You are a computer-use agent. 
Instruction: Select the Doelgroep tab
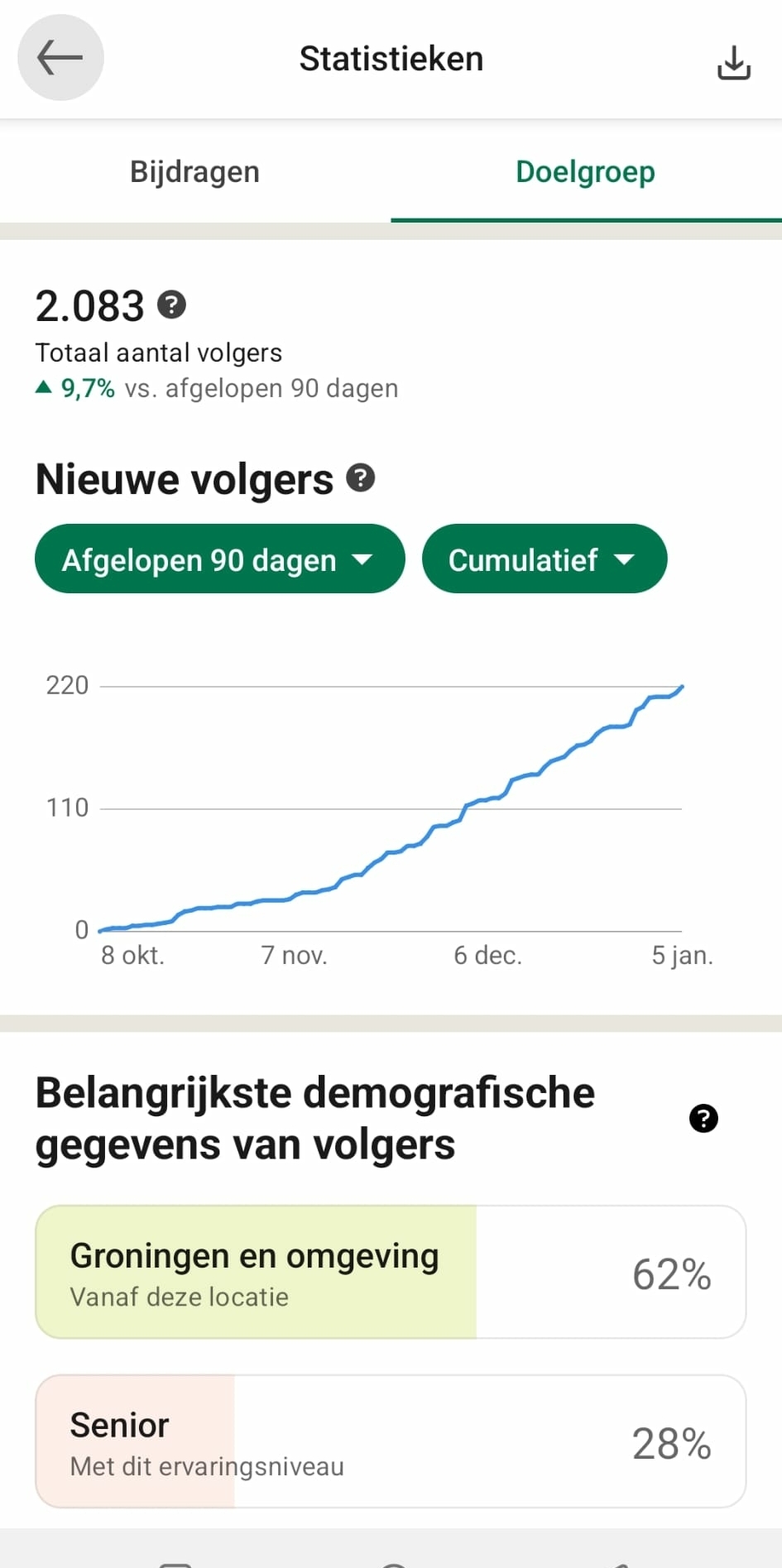tap(585, 172)
